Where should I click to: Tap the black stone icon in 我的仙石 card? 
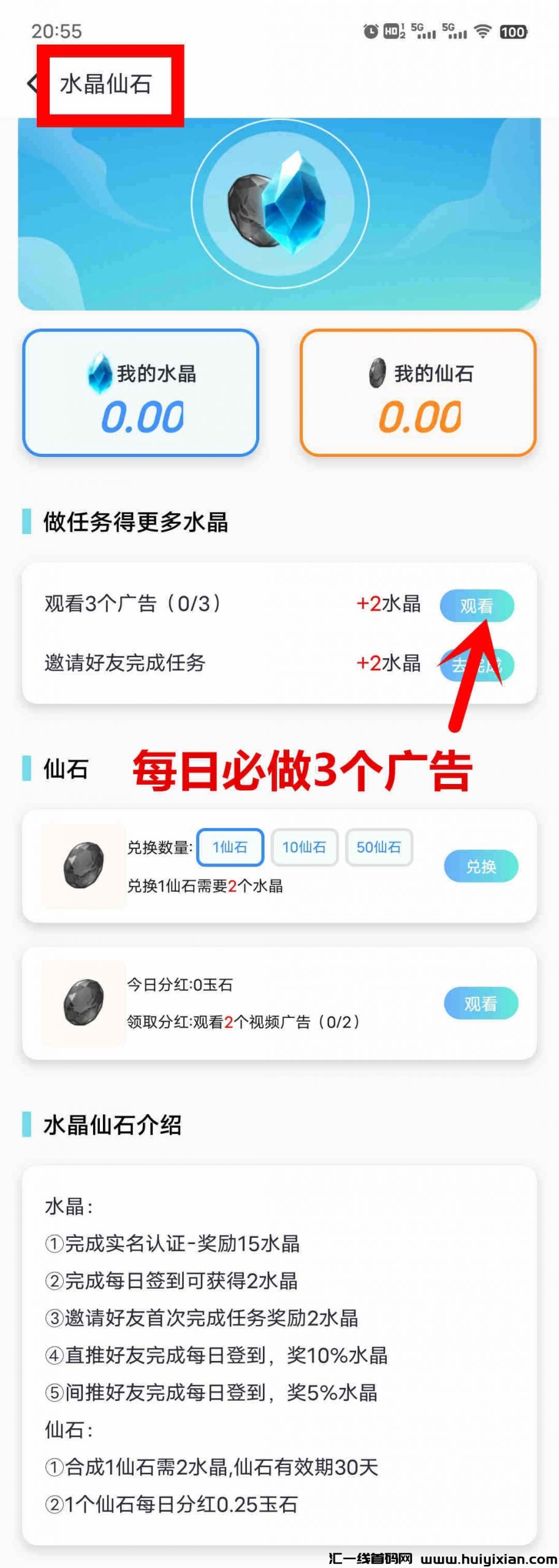coord(376,372)
